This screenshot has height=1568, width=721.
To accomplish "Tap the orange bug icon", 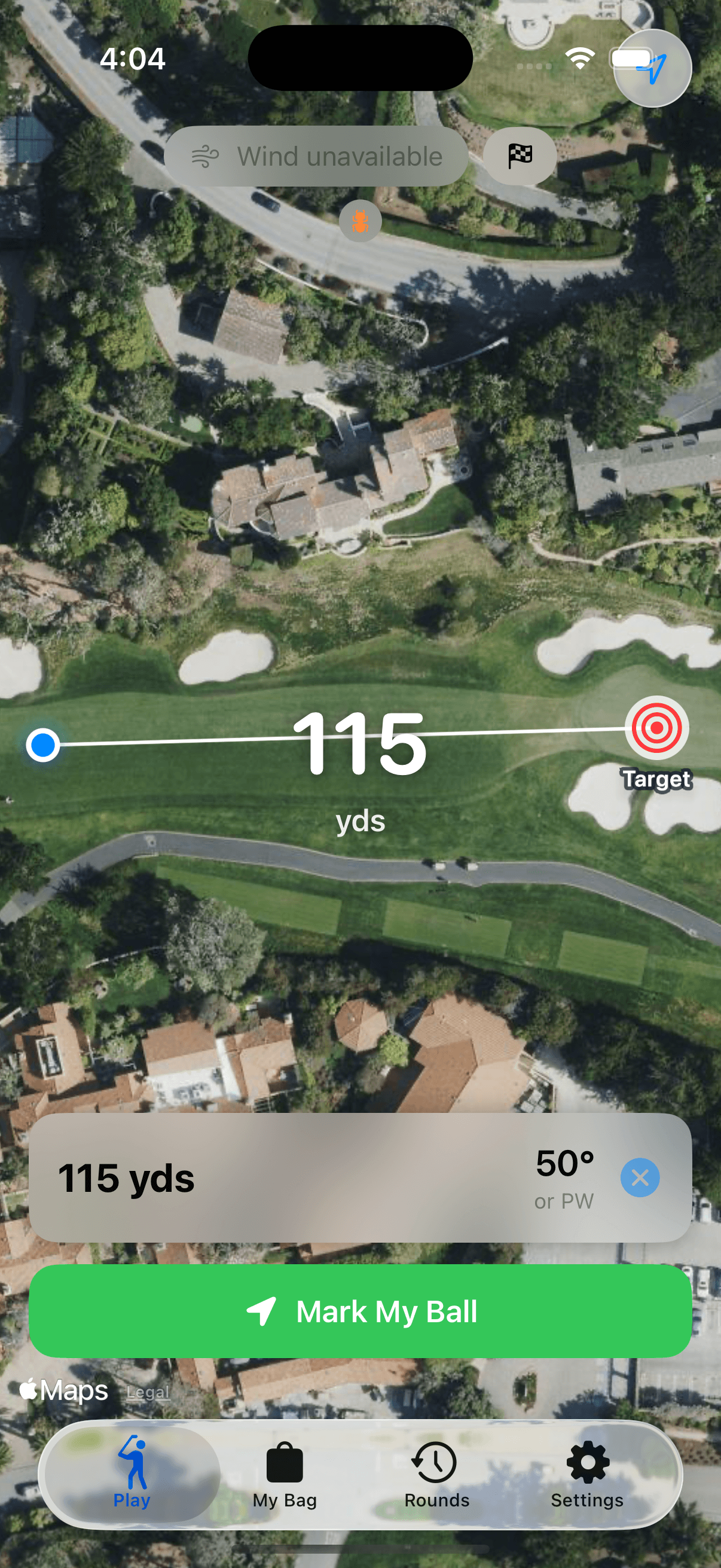I will coord(360,221).
